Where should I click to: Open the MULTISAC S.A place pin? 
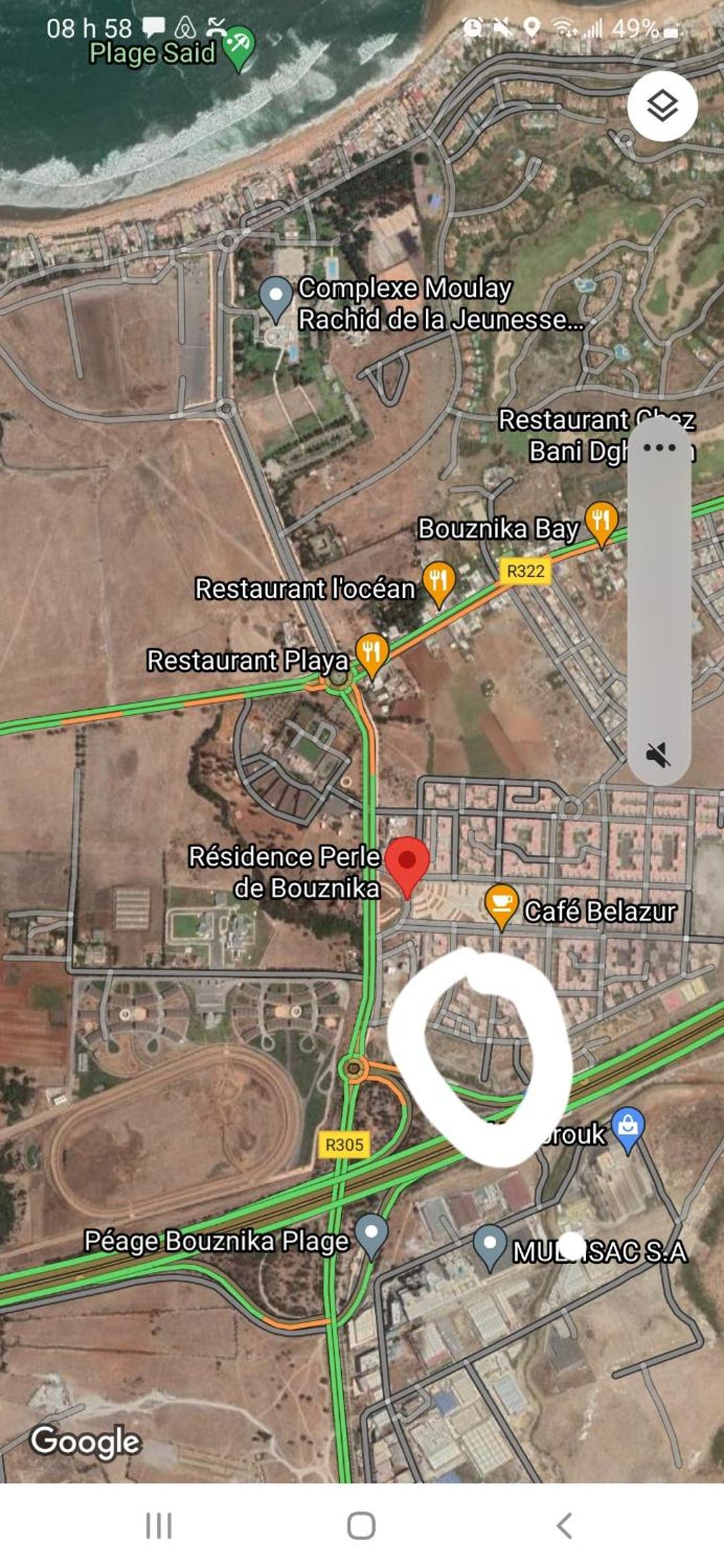click(490, 1248)
